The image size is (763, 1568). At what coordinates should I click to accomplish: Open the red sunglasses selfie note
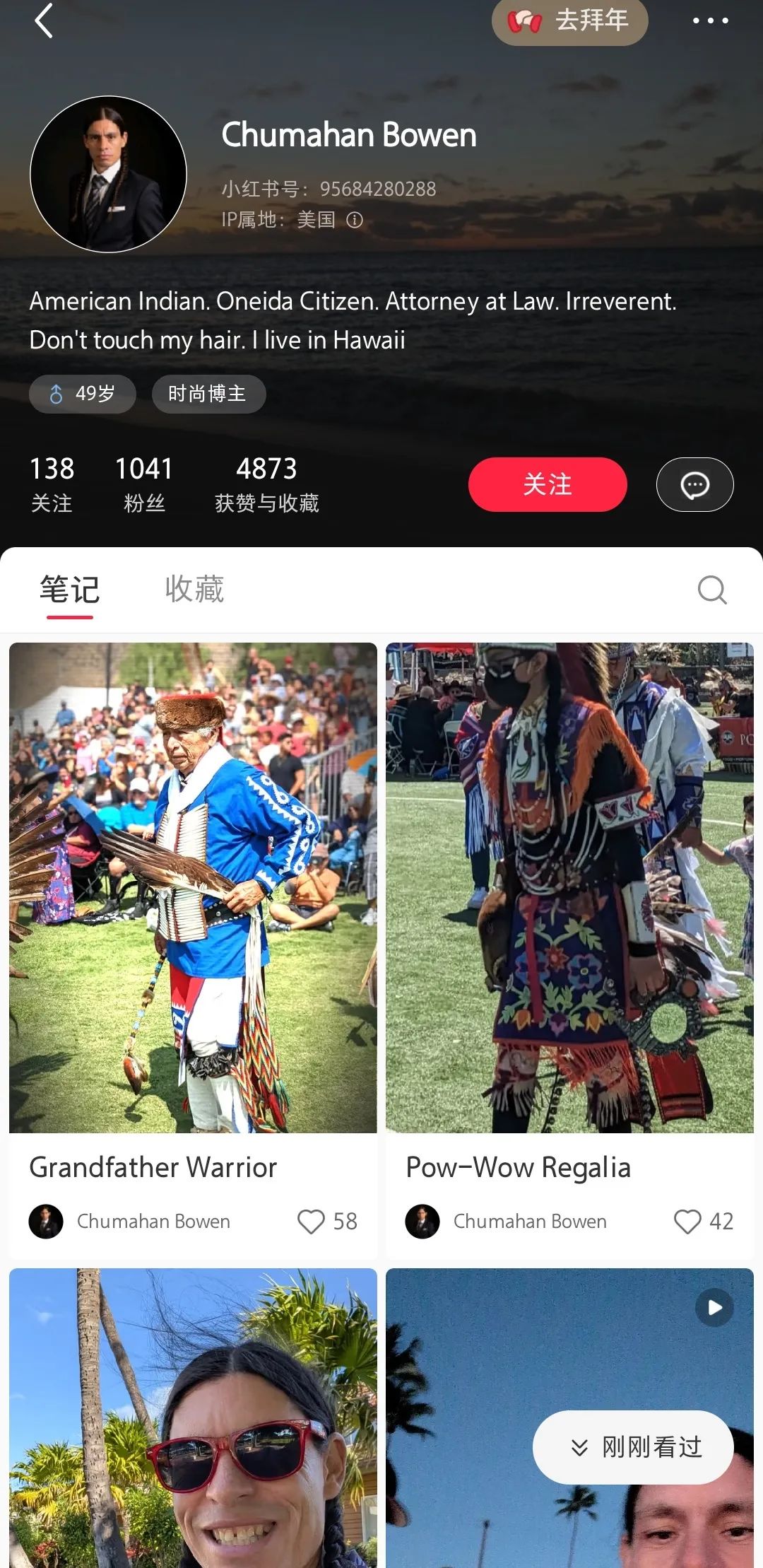click(193, 1418)
